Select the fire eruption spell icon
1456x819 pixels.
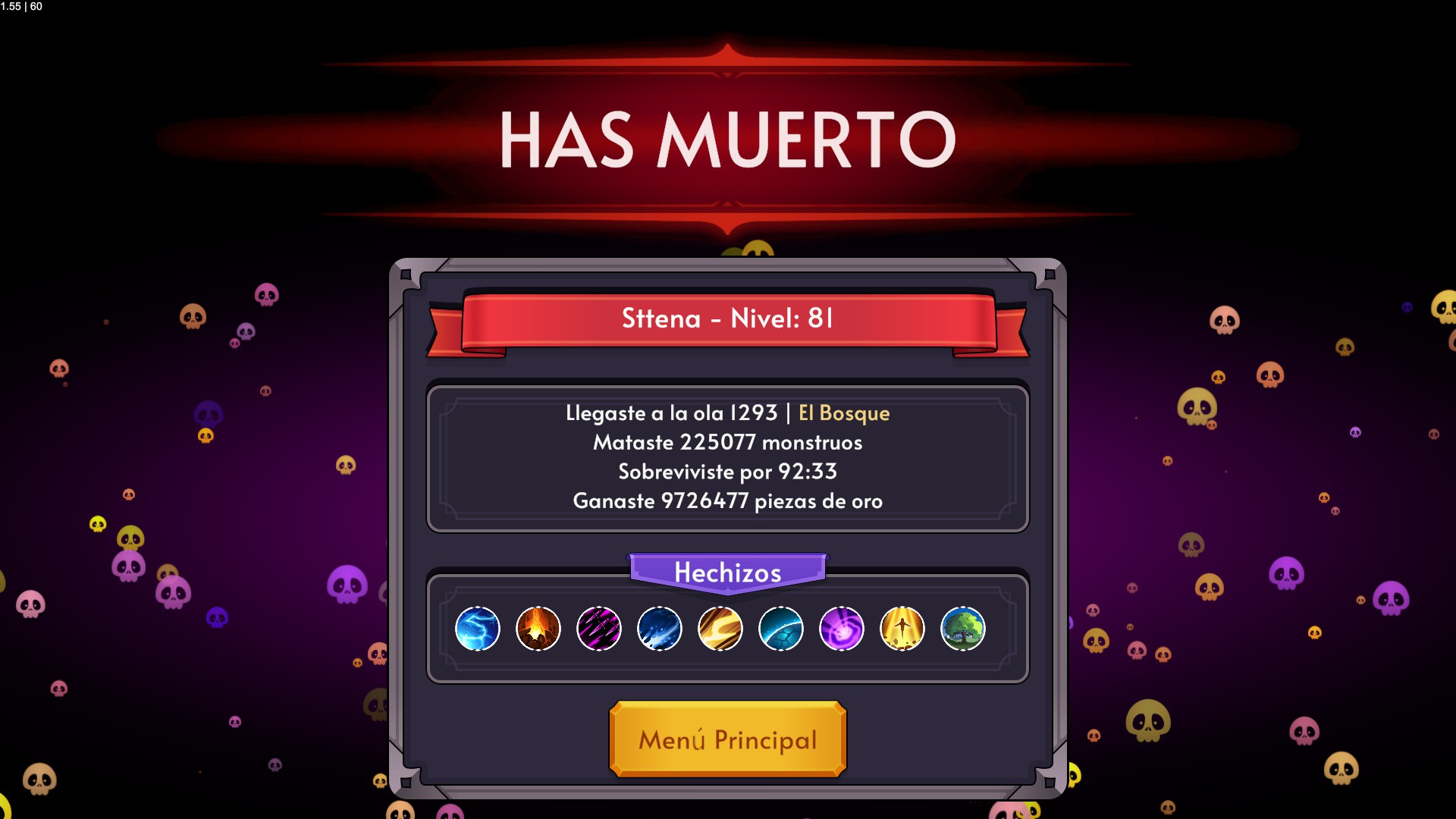[x=538, y=629]
